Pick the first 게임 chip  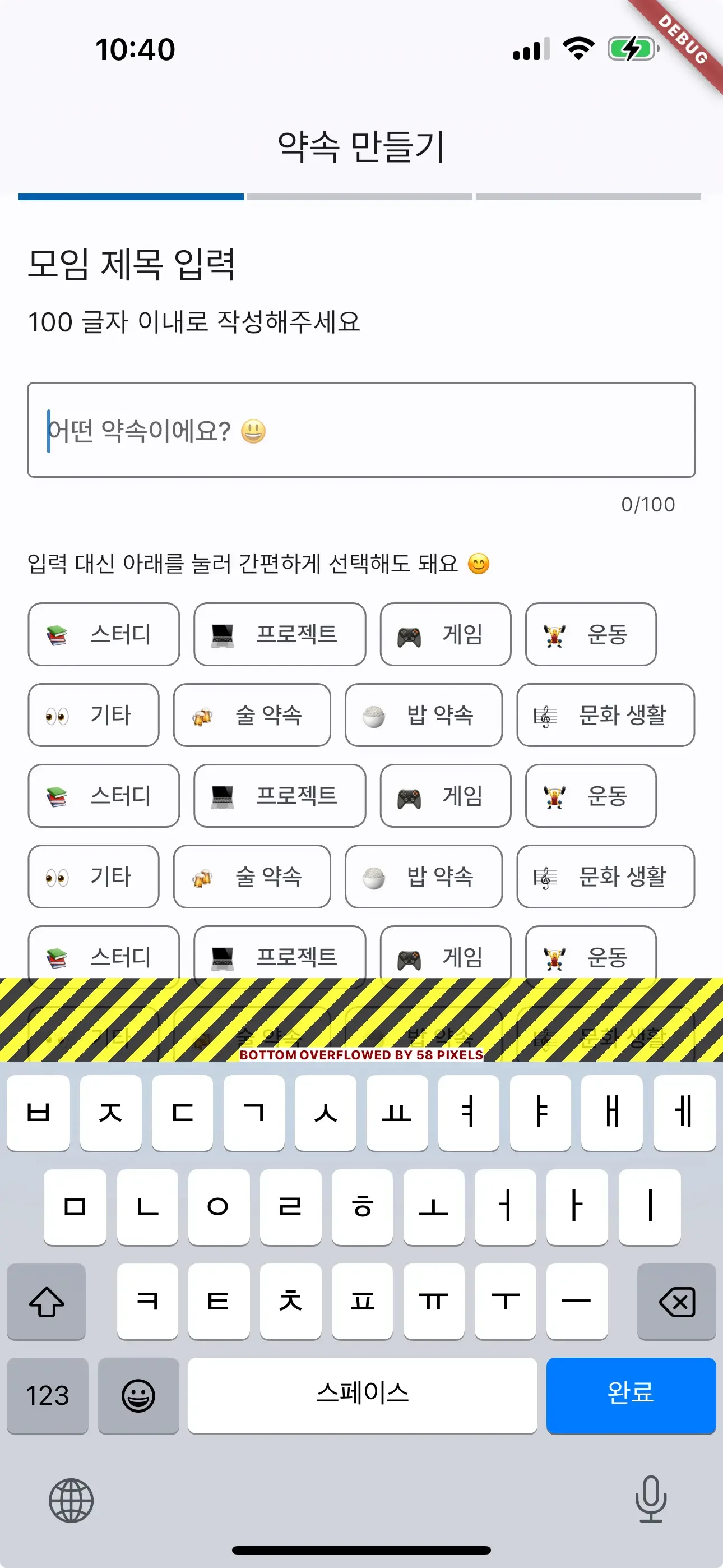point(445,634)
